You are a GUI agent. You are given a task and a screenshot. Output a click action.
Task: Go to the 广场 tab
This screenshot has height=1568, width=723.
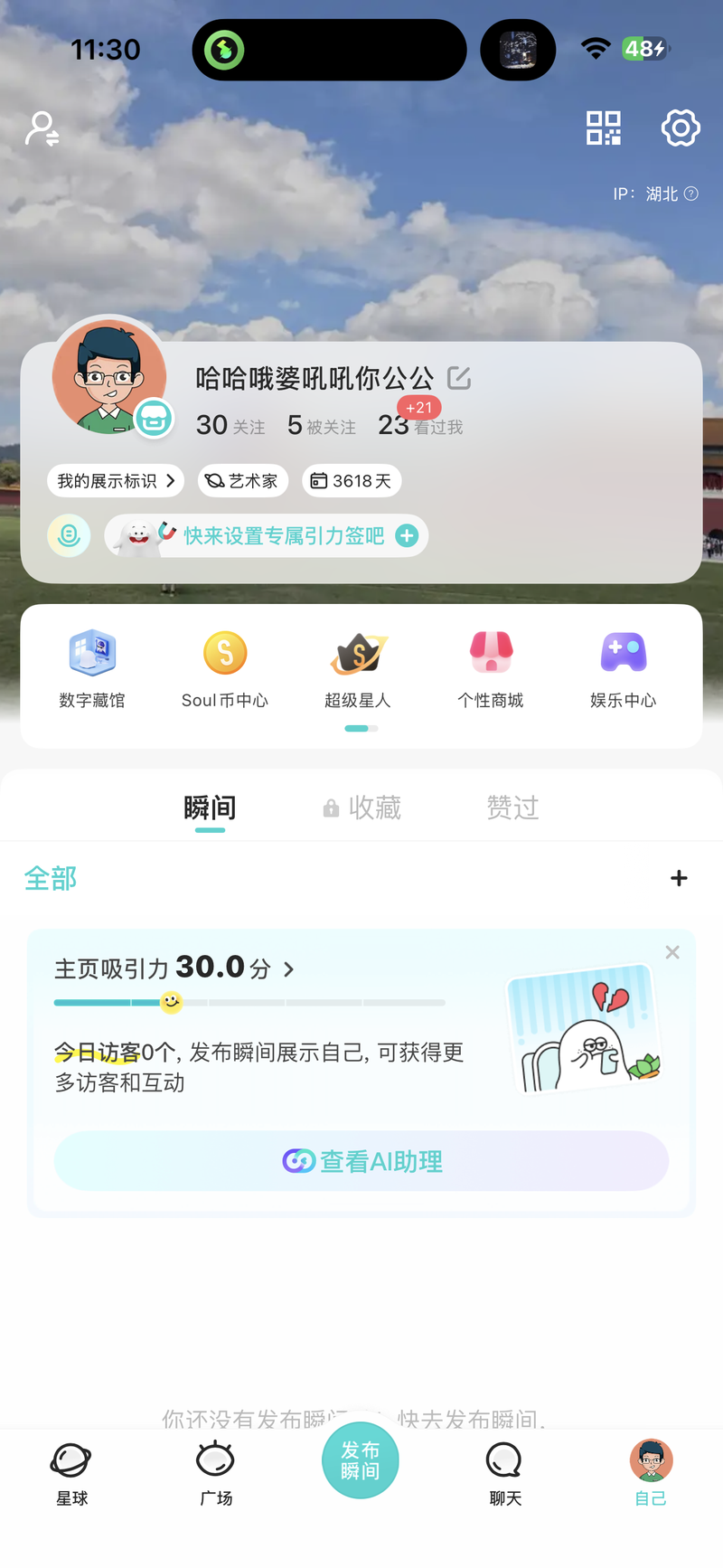(x=216, y=1474)
